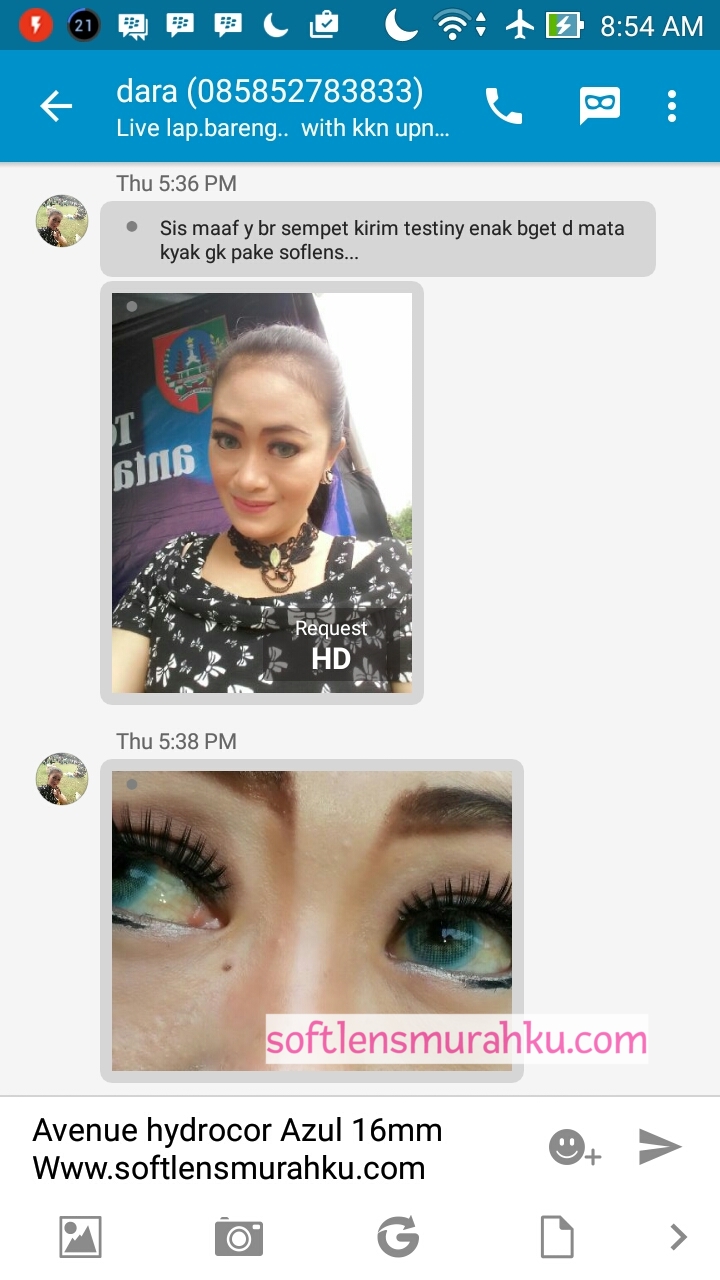Attach a file document

pos(557,1237)
